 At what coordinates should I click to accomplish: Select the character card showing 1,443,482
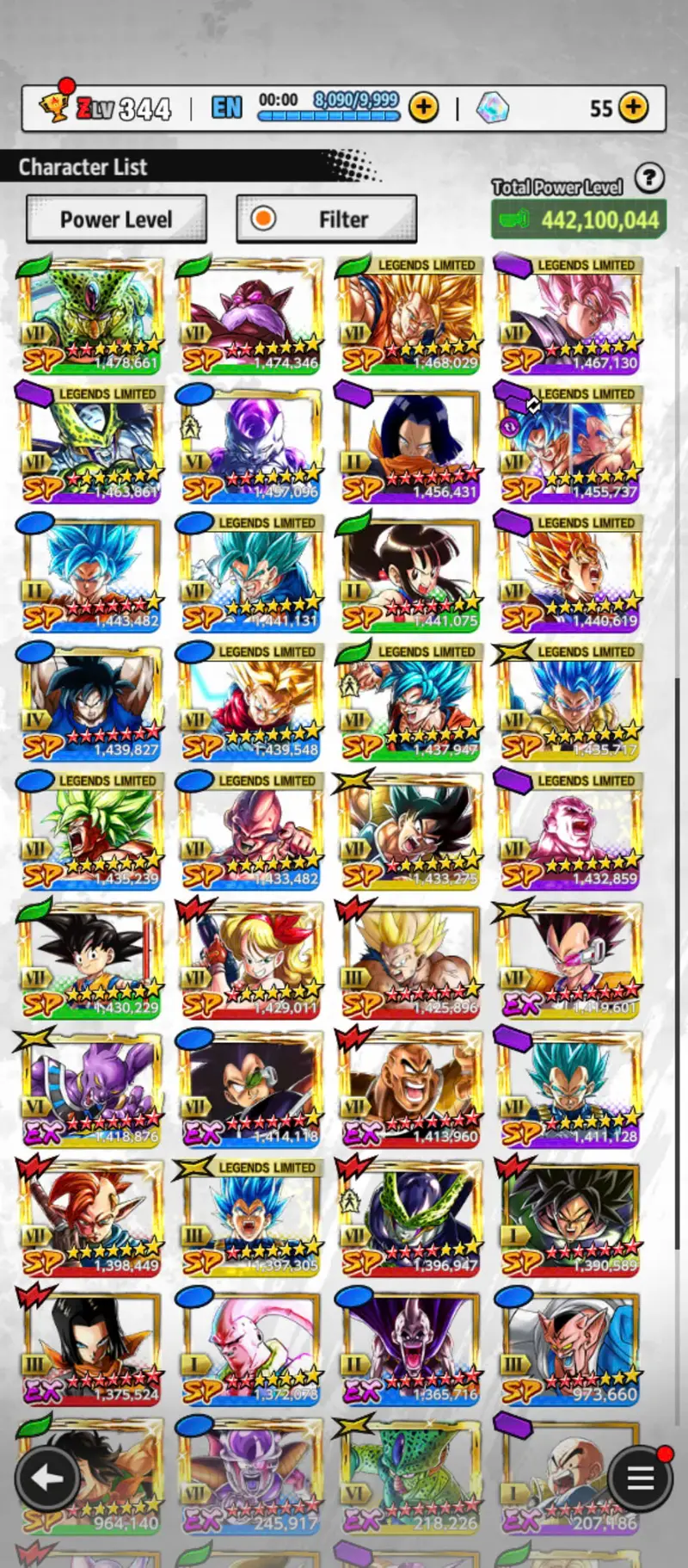(x=90, y=574)
